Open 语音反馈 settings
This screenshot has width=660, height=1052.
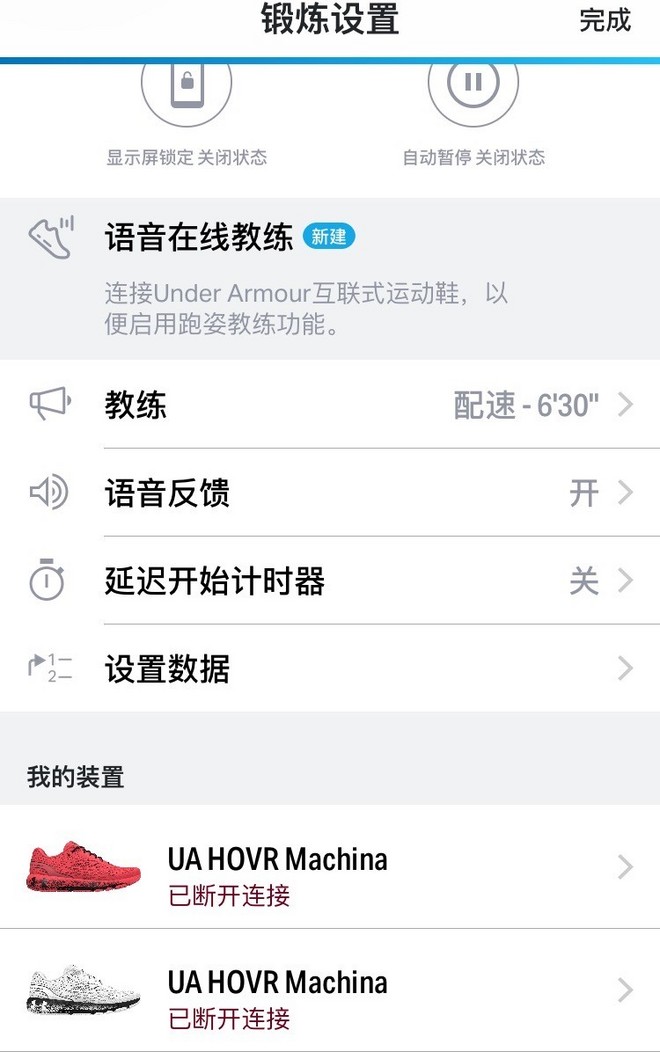pos(330,493)
